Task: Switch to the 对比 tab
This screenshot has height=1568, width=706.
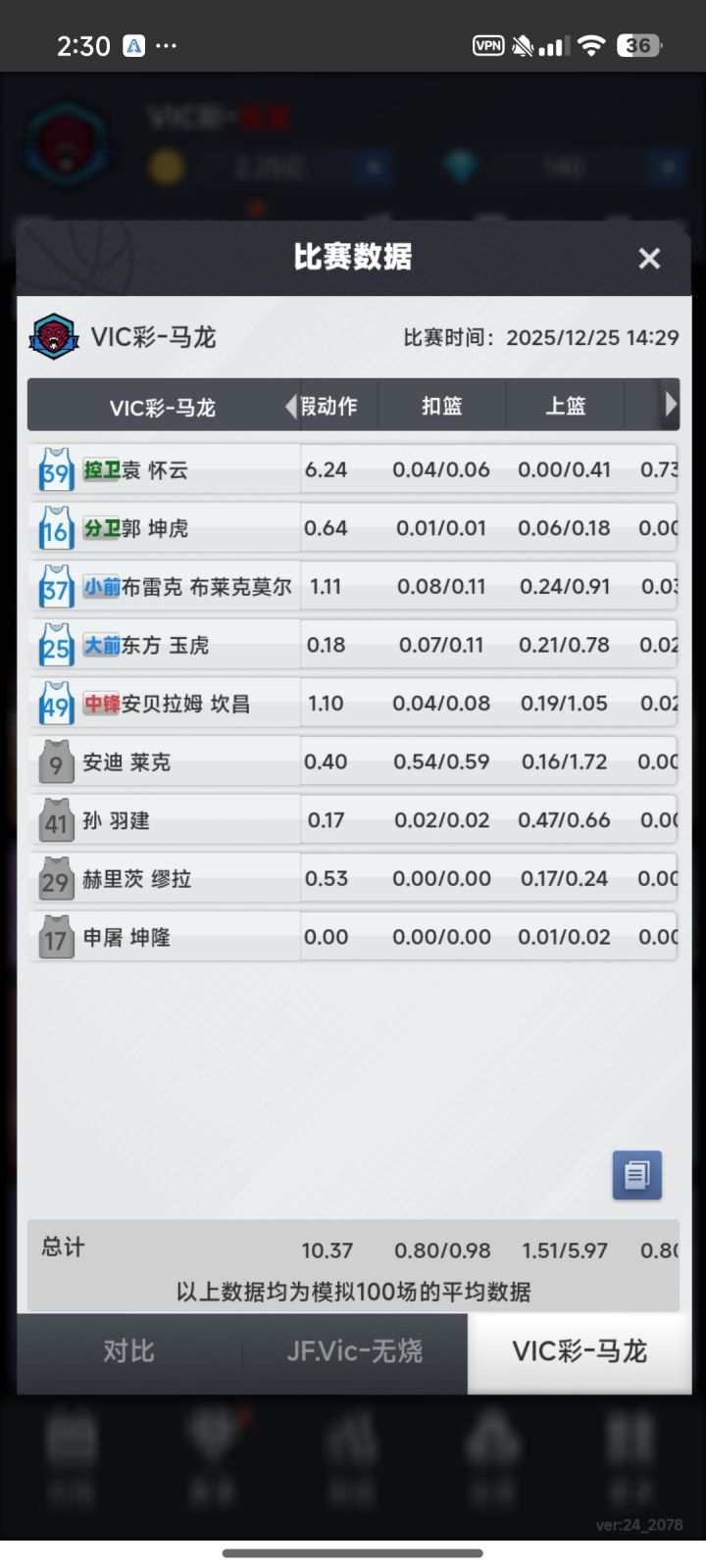Action: coord(129,1351)
